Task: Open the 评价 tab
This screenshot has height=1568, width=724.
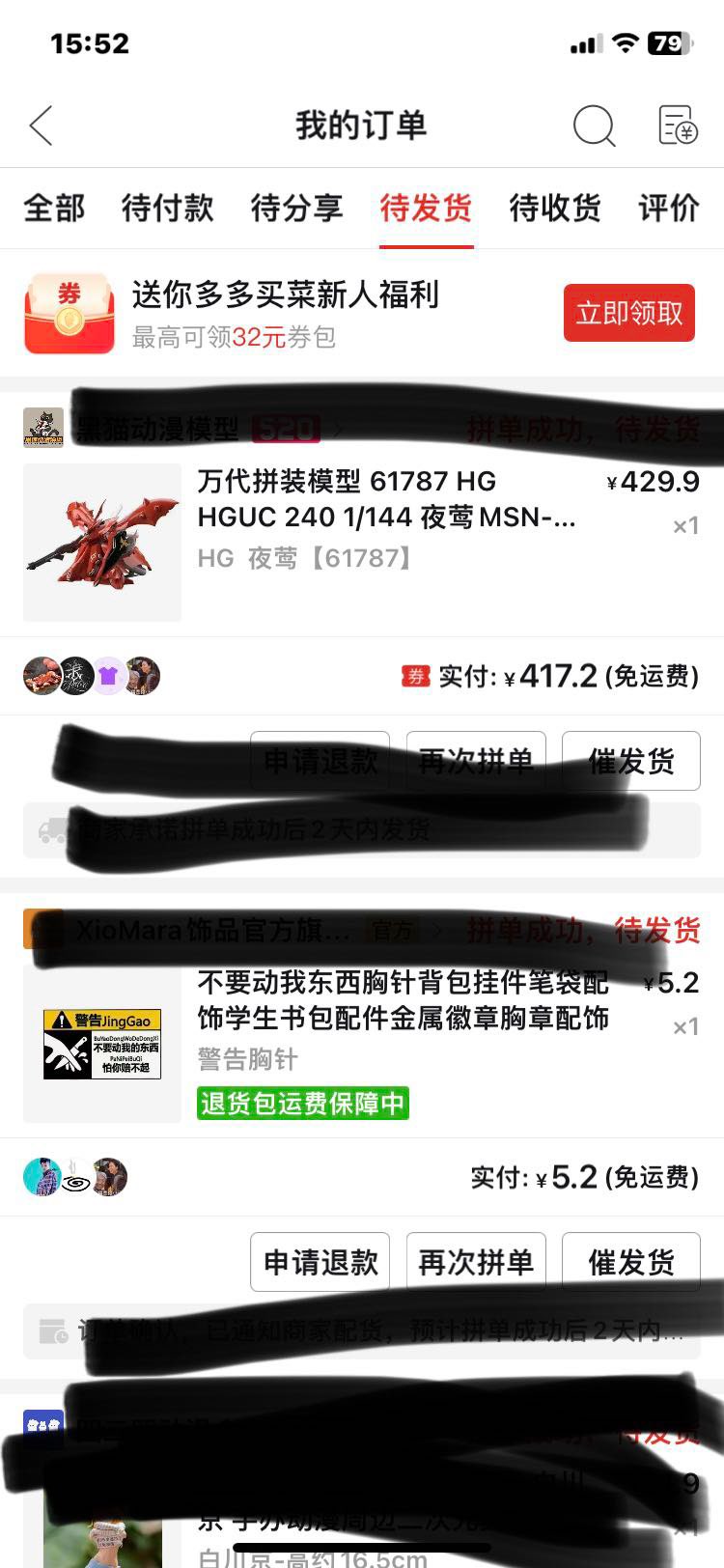Action: point(668,208)
